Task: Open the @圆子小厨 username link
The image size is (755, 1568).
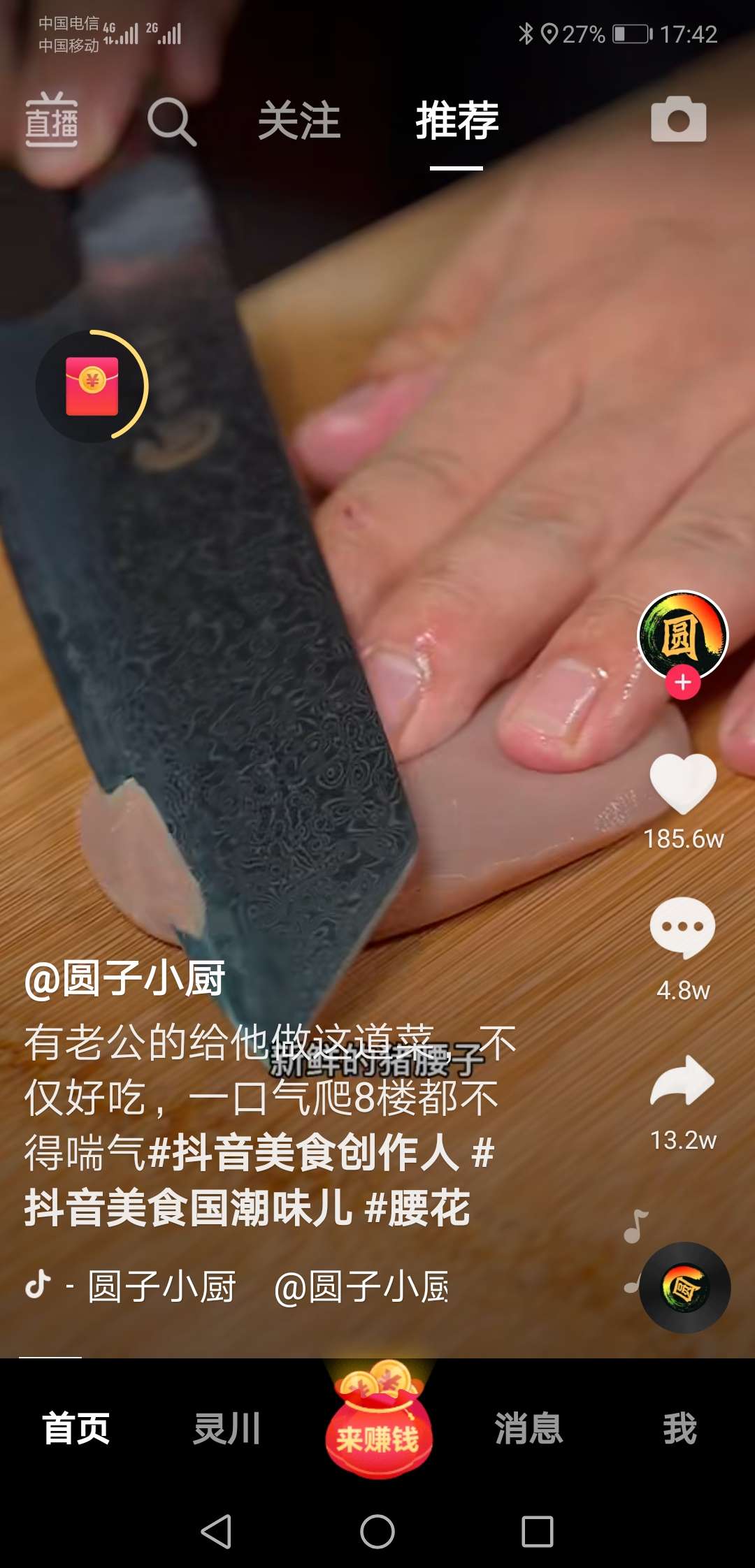Action: pyautogui.click(x=124, y=979)
